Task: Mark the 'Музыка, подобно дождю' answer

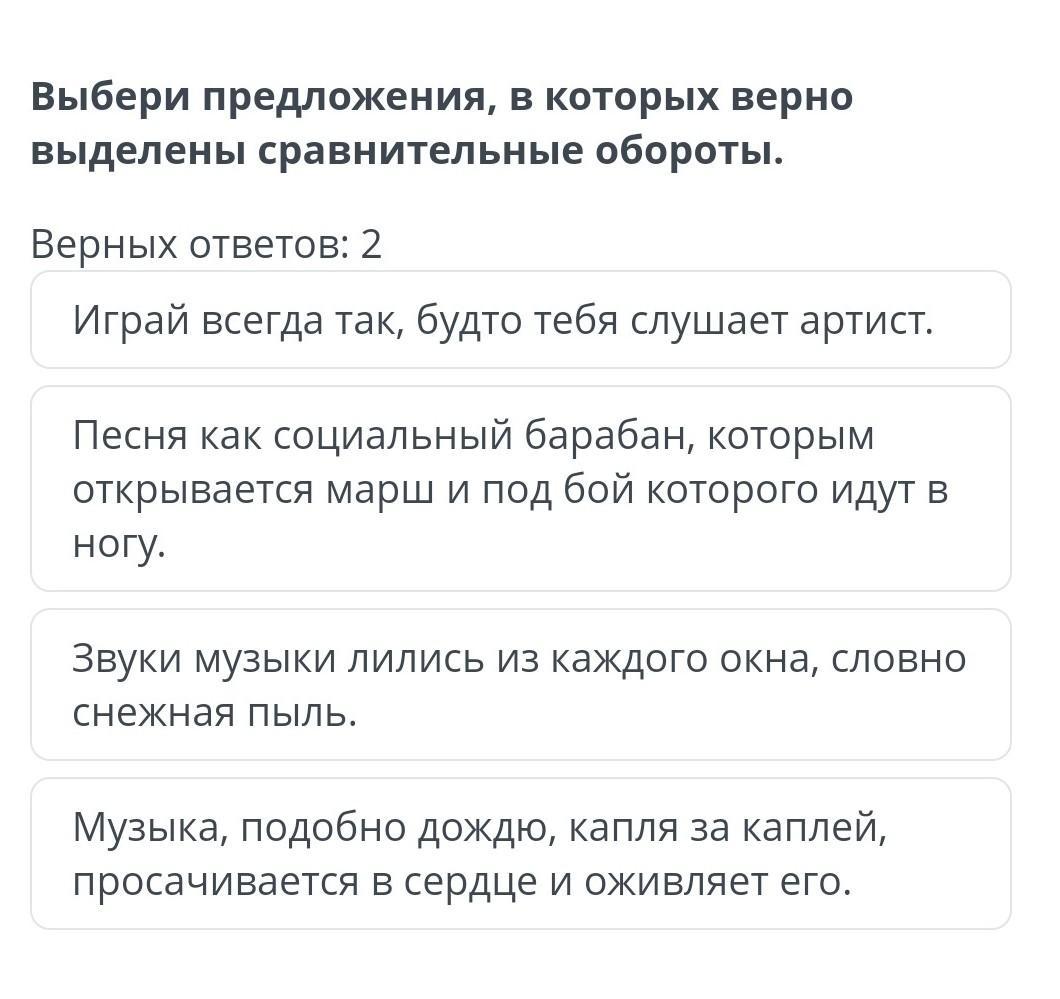Action: coord(521,854)
